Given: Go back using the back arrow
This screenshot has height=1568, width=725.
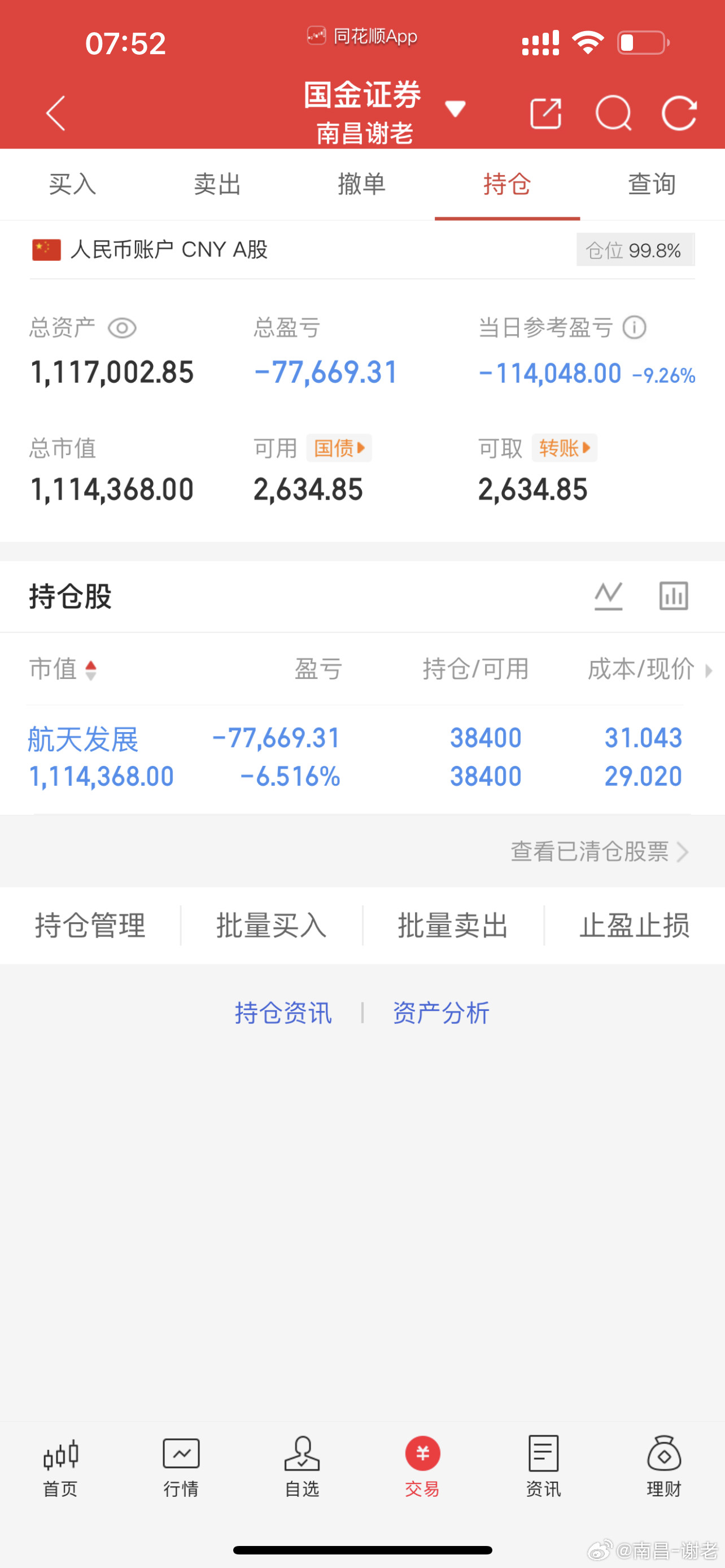Looking at the screenshot, I should 54,113.
